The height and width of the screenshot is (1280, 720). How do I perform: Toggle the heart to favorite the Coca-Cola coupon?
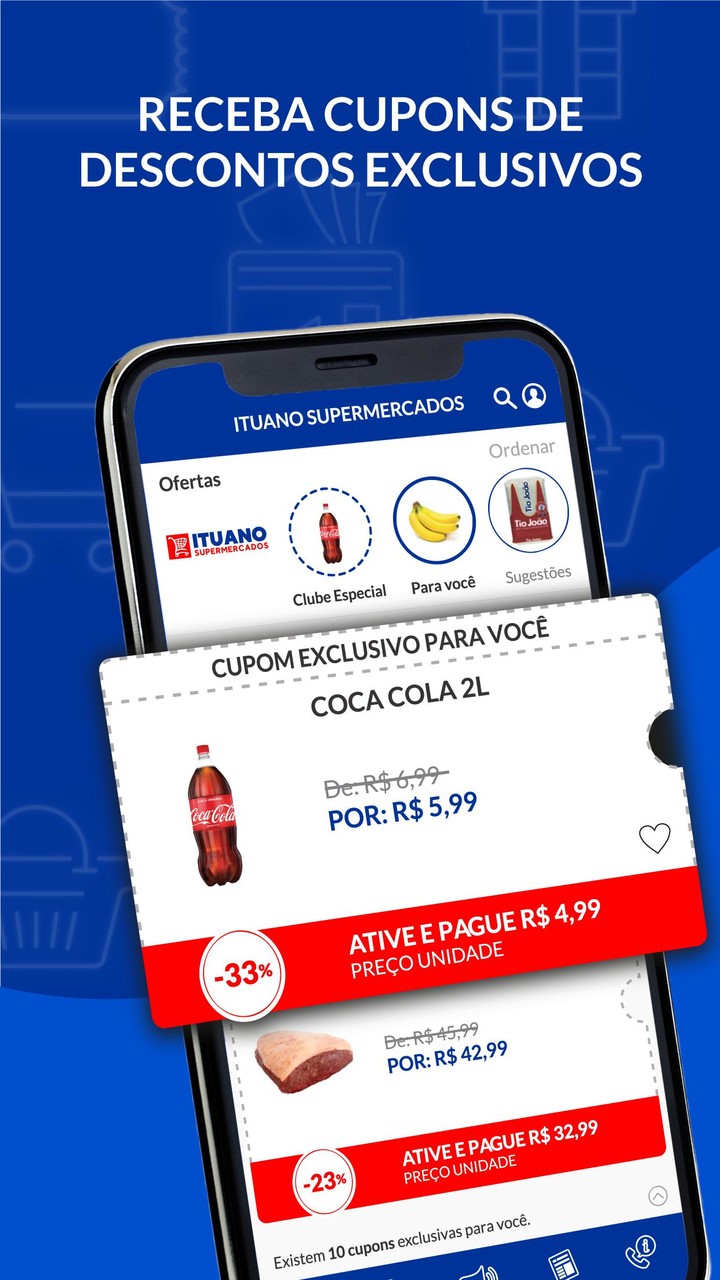[655, 840]
